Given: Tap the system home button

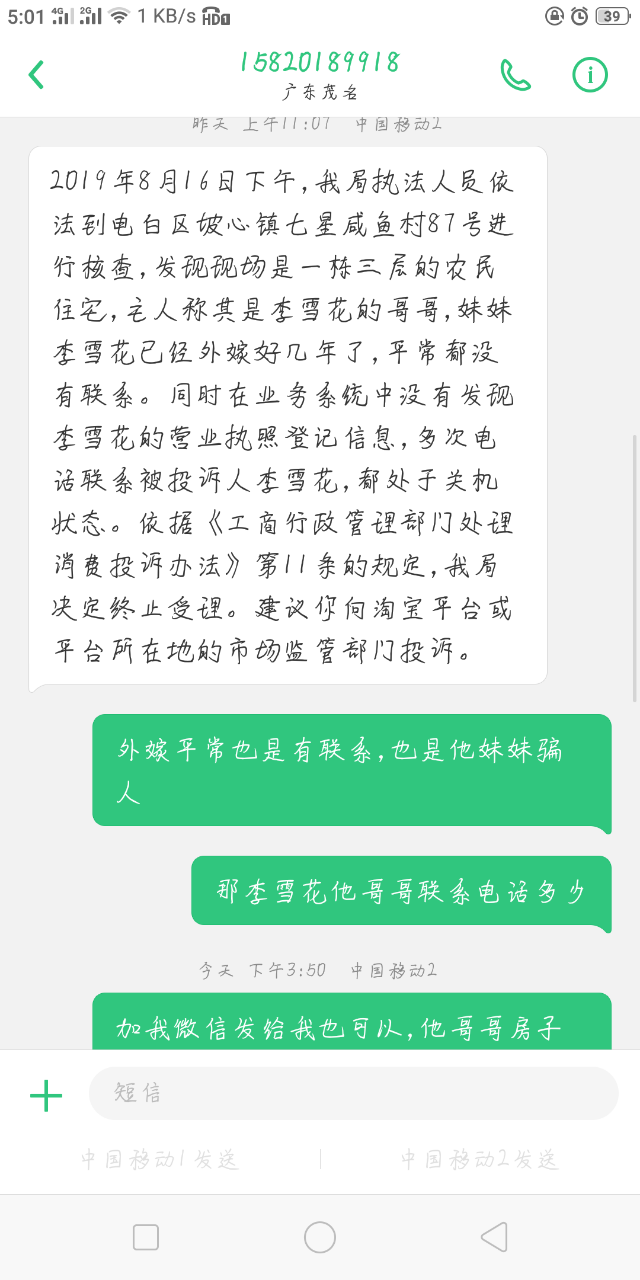Looking at the screenshot, I should coord(320,1238).
